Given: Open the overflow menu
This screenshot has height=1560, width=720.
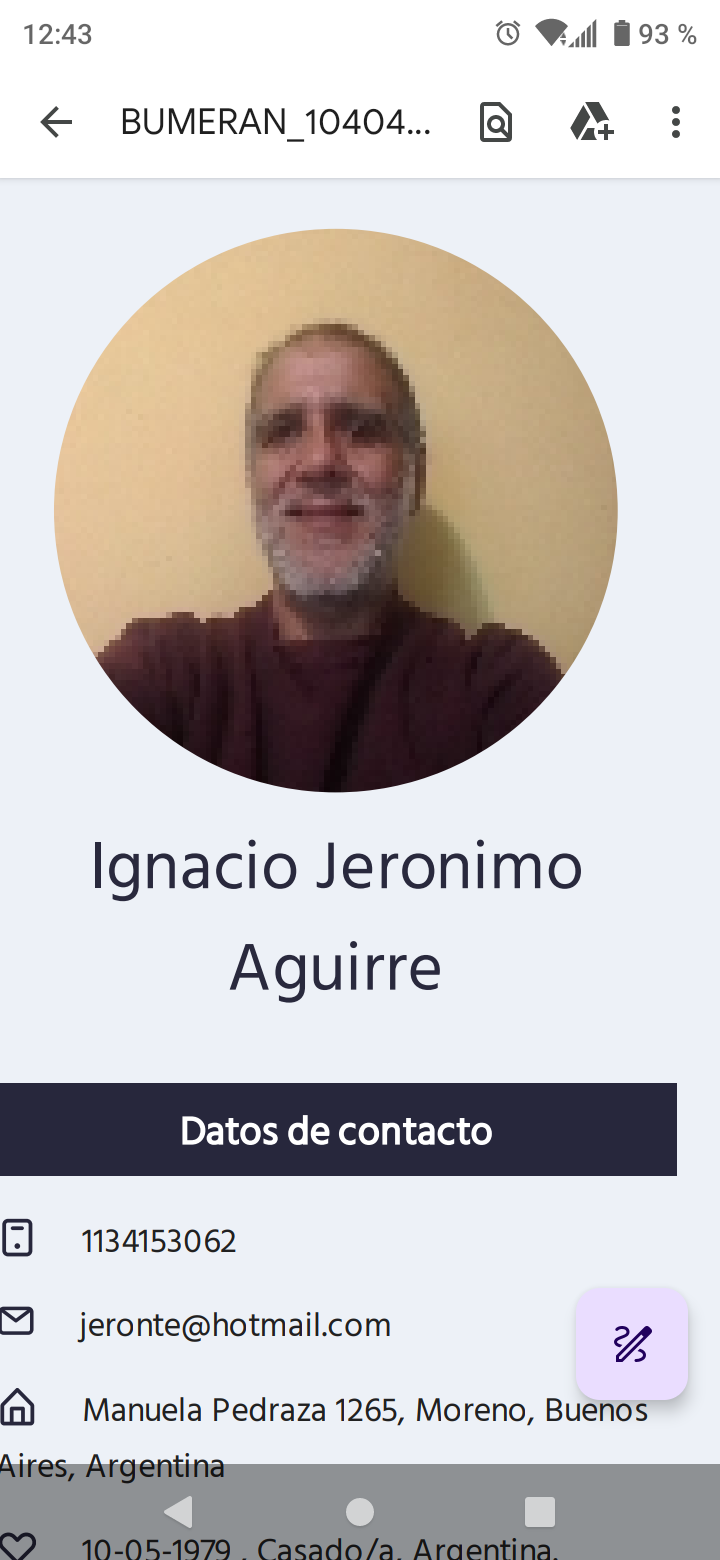Looking at the screenshot, I should pyautogui.click(x=676, y=122).
